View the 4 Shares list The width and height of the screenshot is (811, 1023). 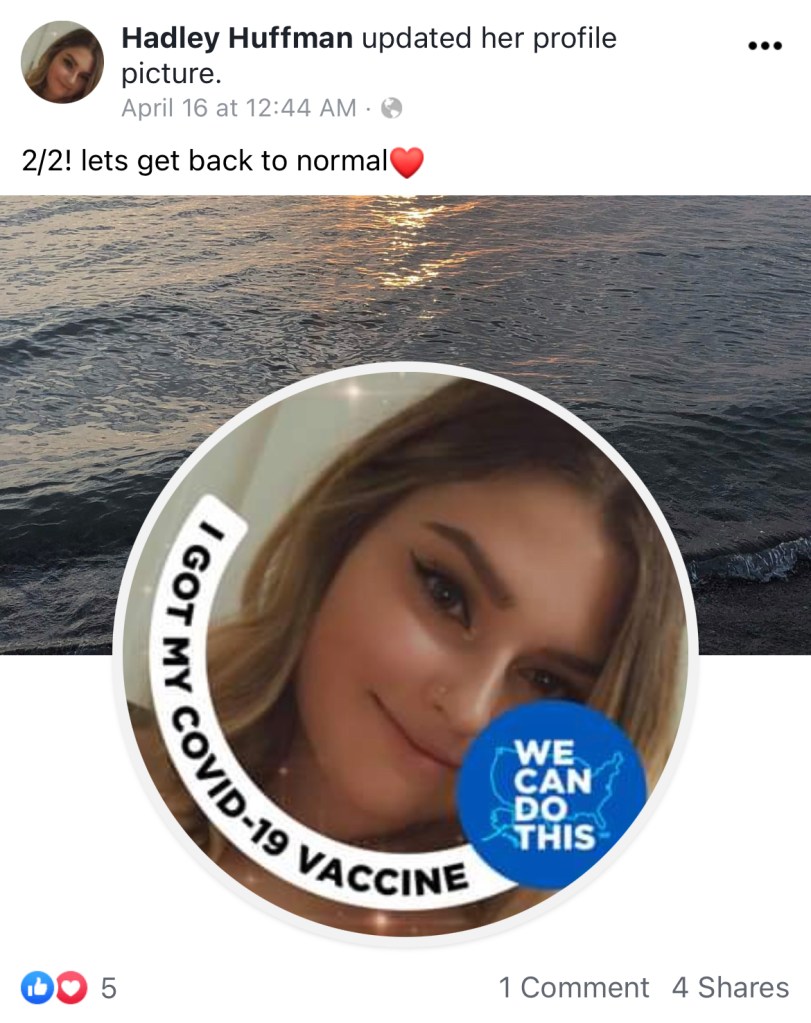coord(730,988)
